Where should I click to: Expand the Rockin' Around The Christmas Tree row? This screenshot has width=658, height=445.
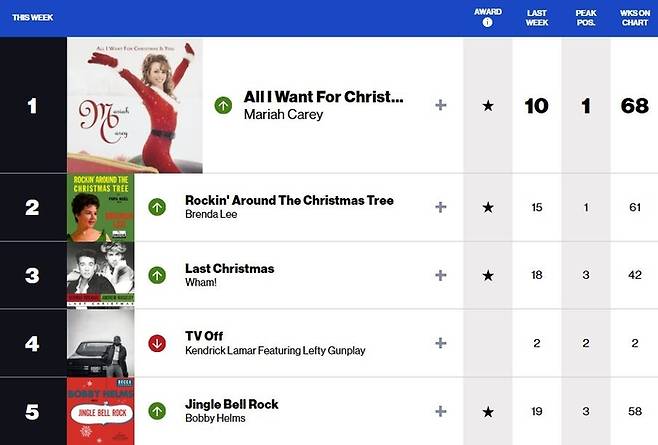coord(440,207)
